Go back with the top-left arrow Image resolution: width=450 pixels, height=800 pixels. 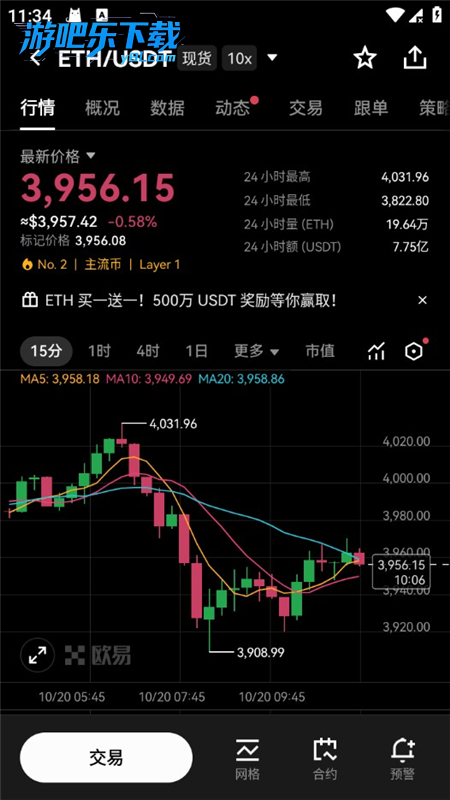coord(35,59)
